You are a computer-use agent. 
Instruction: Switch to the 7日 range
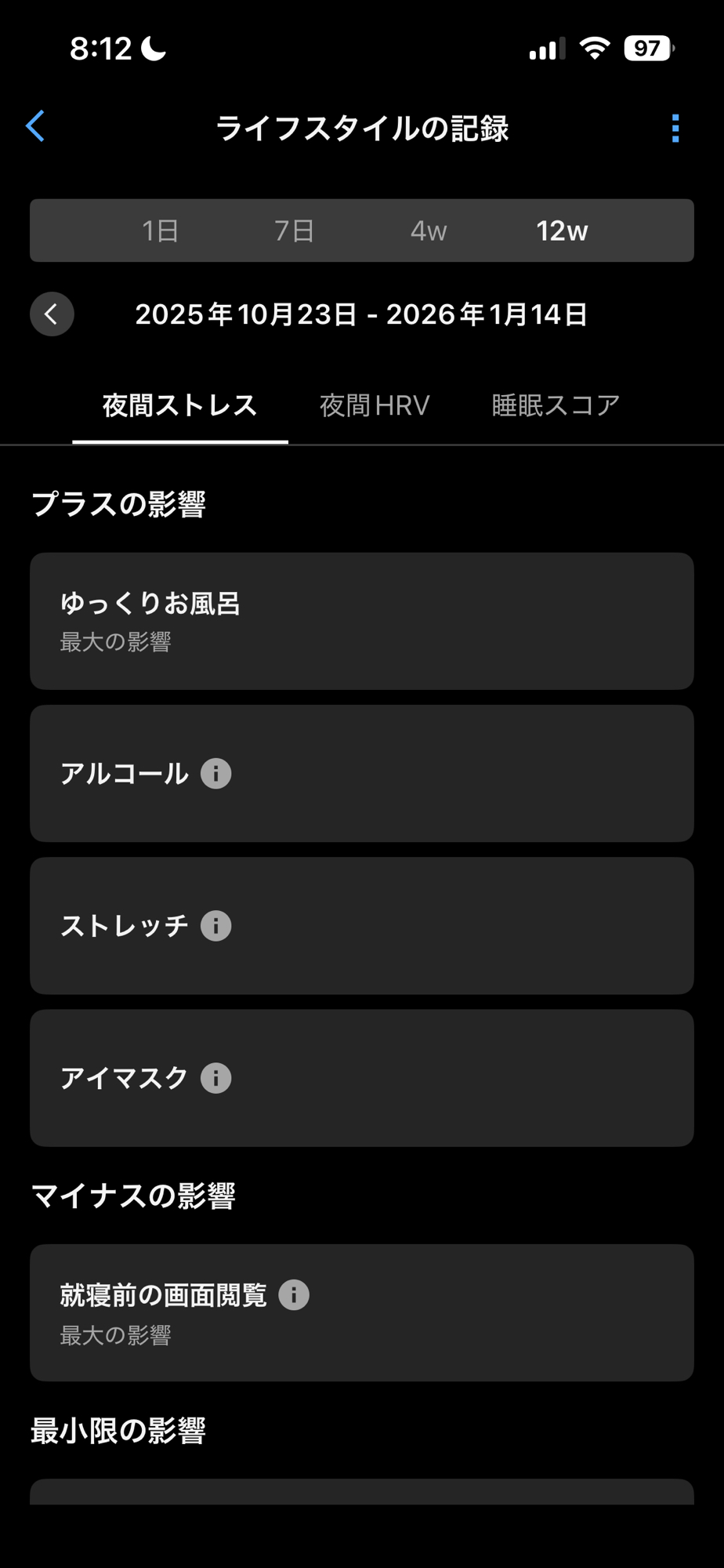tap(294, 230)
